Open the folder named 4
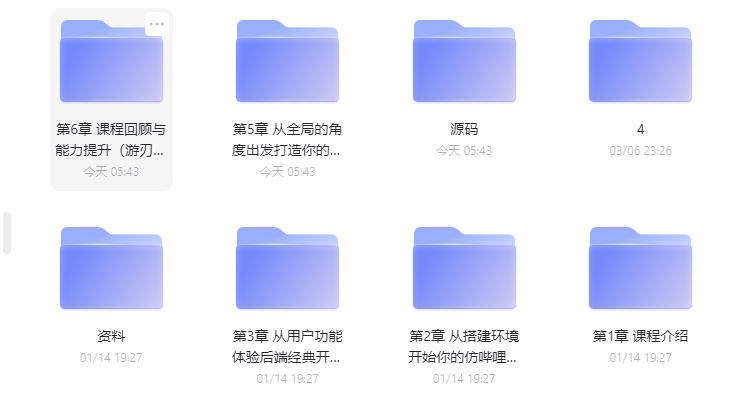The height and width of the screenshot is (411, 755). coord(640,62)
